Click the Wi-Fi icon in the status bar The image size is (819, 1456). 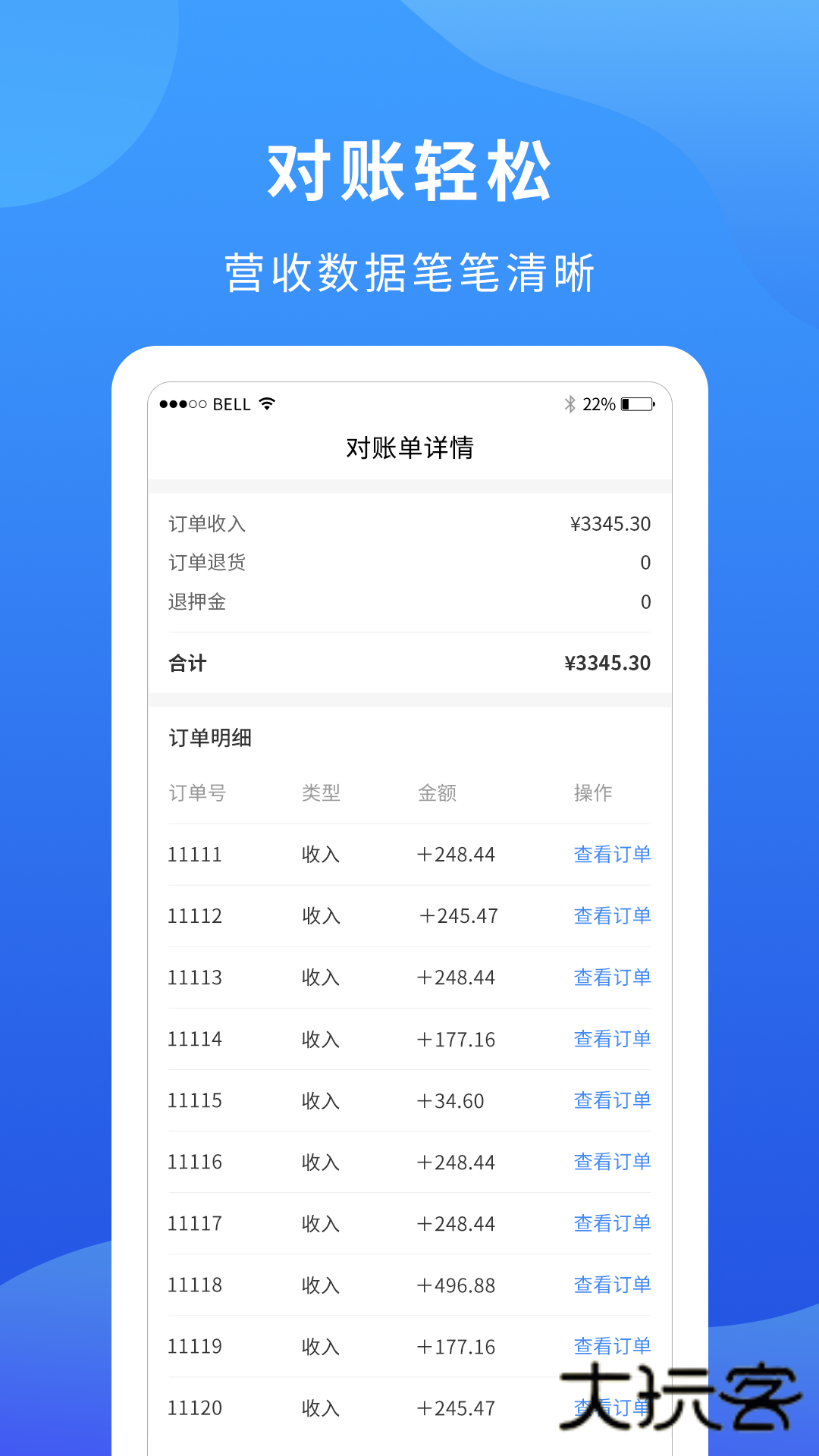pyautogui.click(x=267, y=404)
